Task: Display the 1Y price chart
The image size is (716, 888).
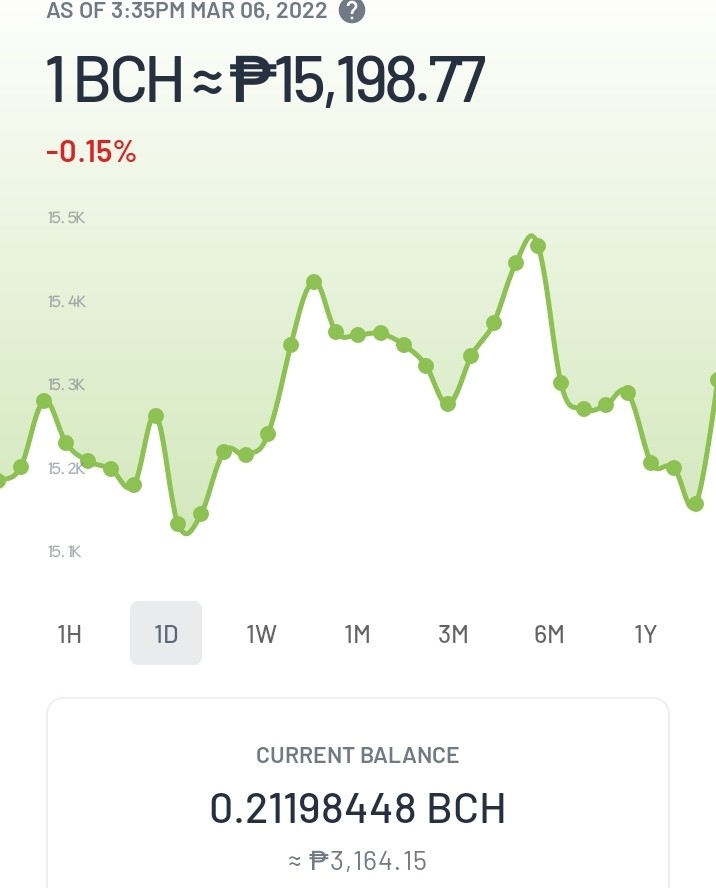Action: [x=645, y=634]
